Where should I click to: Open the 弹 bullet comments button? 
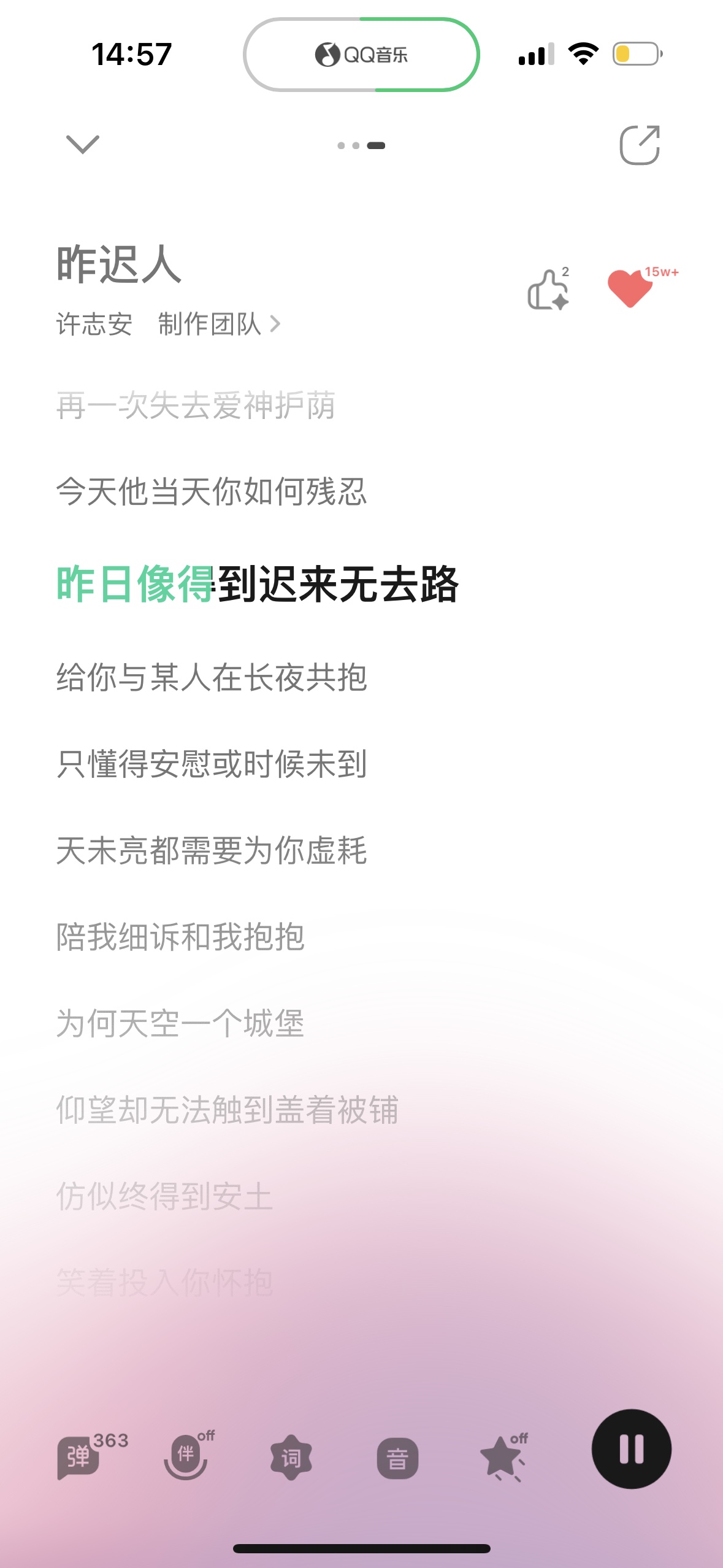[x=78, y=1457]
